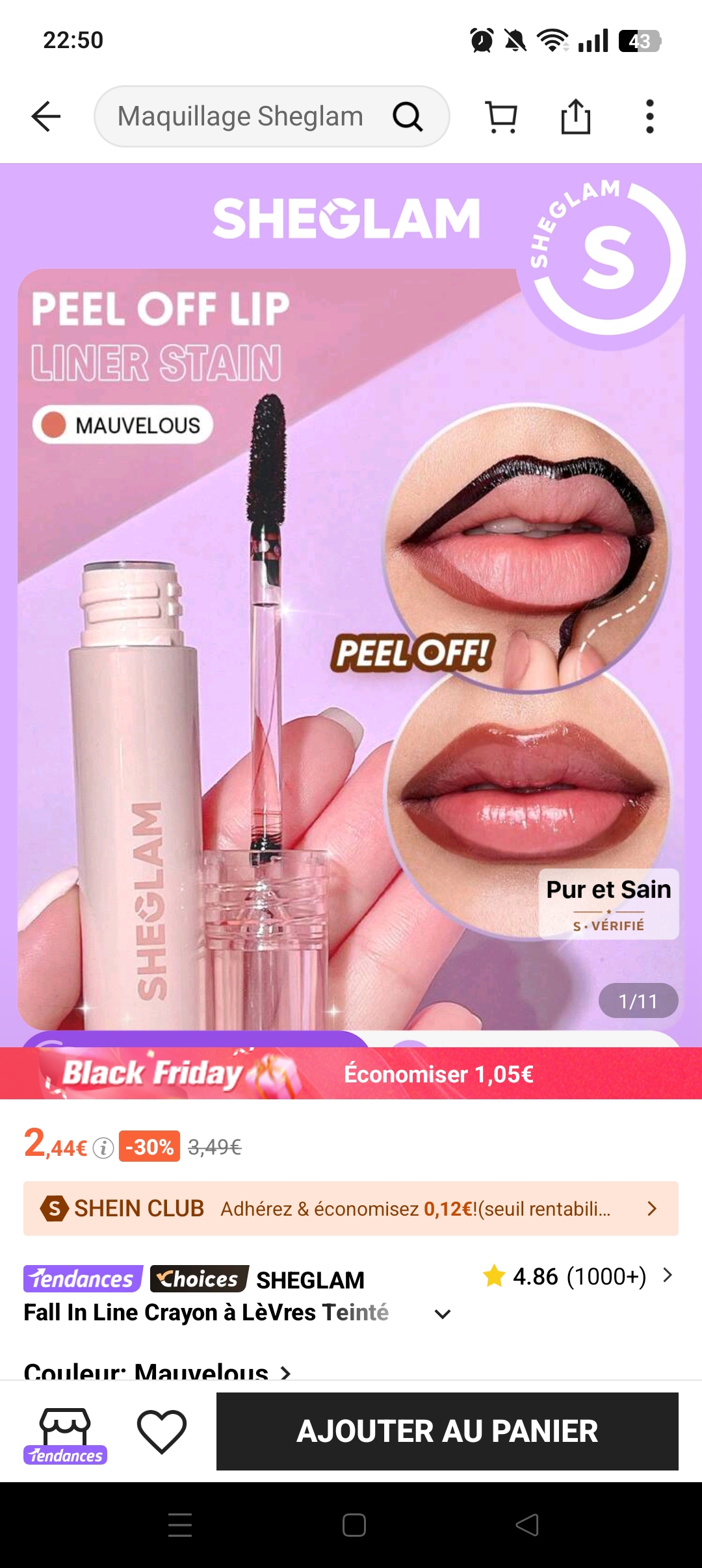The image size is (702, 1568).
Task: Go back with the top arrow
Action: coord(45,117)
